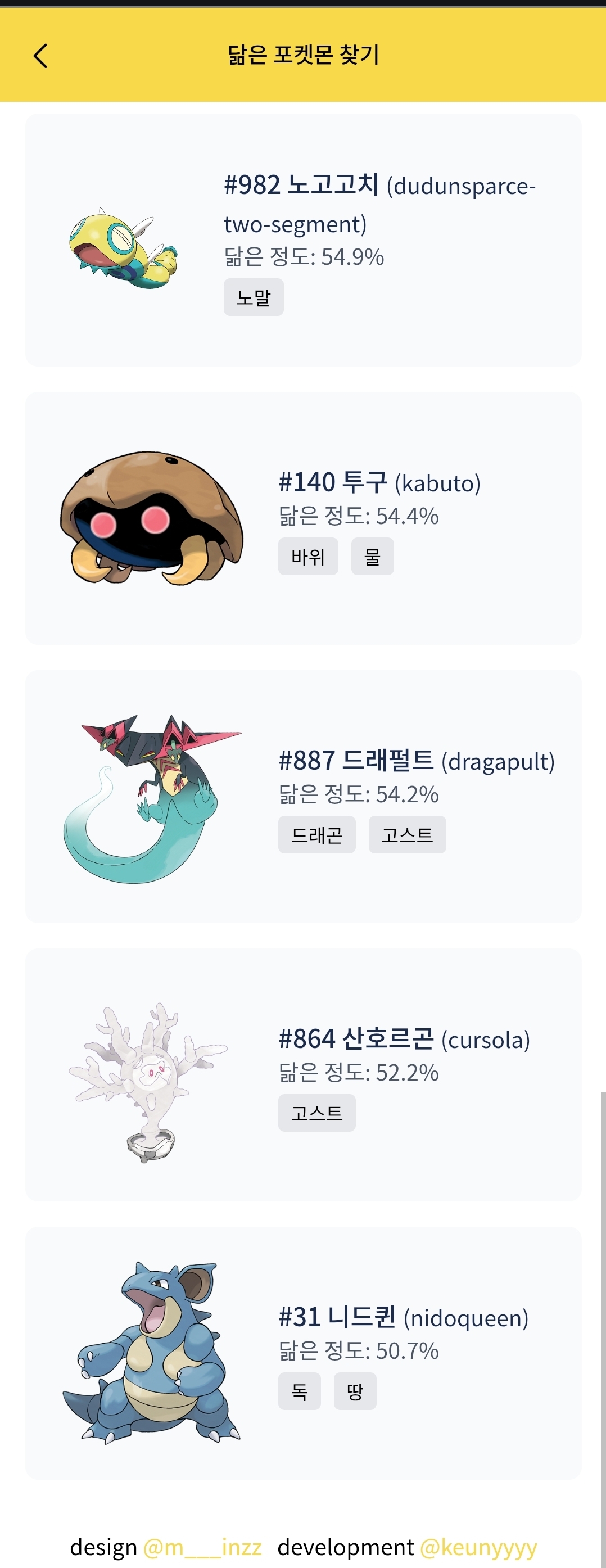Open the #887 드래펄트 dragapult card
Screen dimensions: 606x1568
tap(303, 796)
